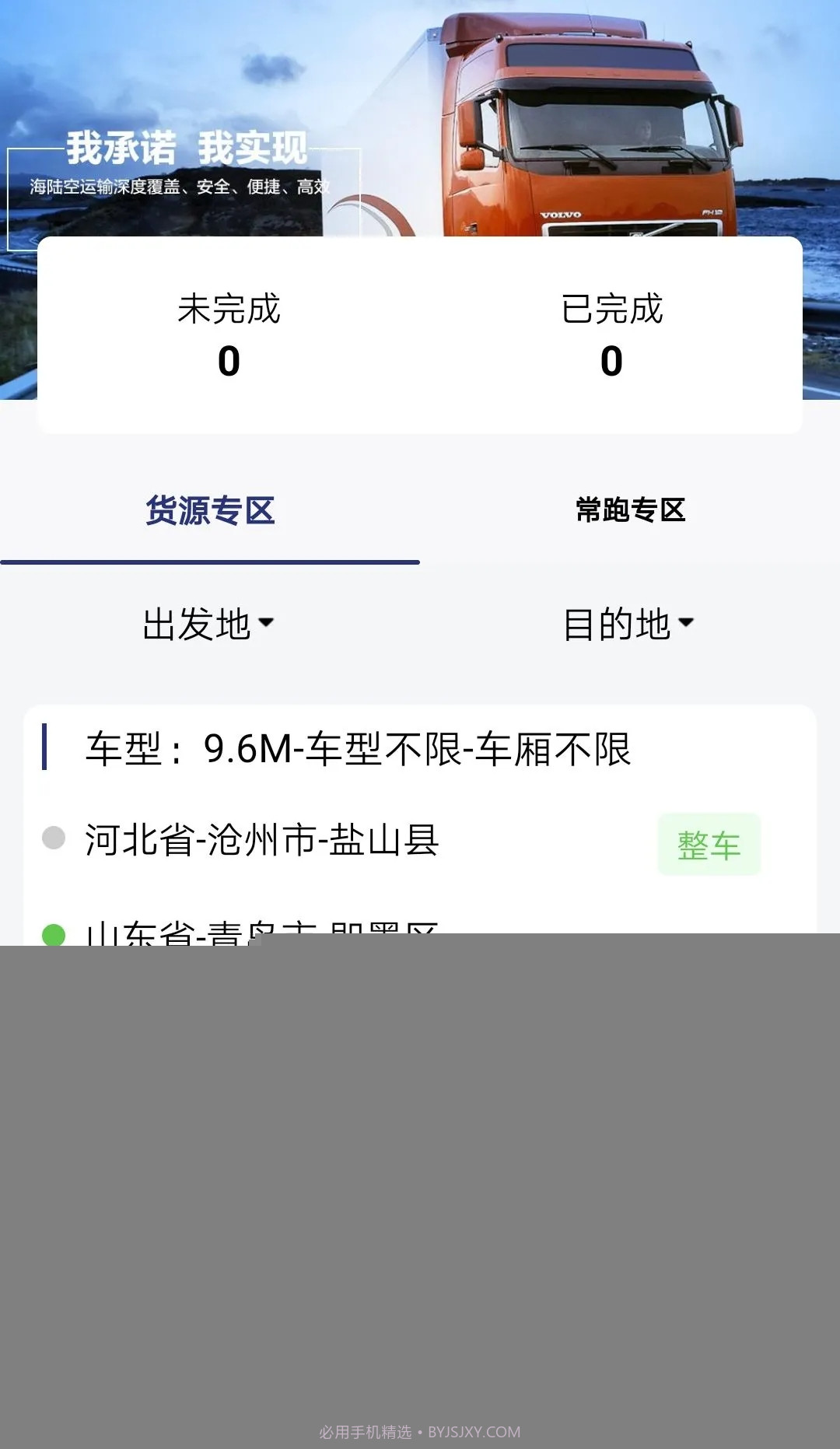Expand the 目的地 chevron arrow
The image size is (840, 1449).
[688, 625]
